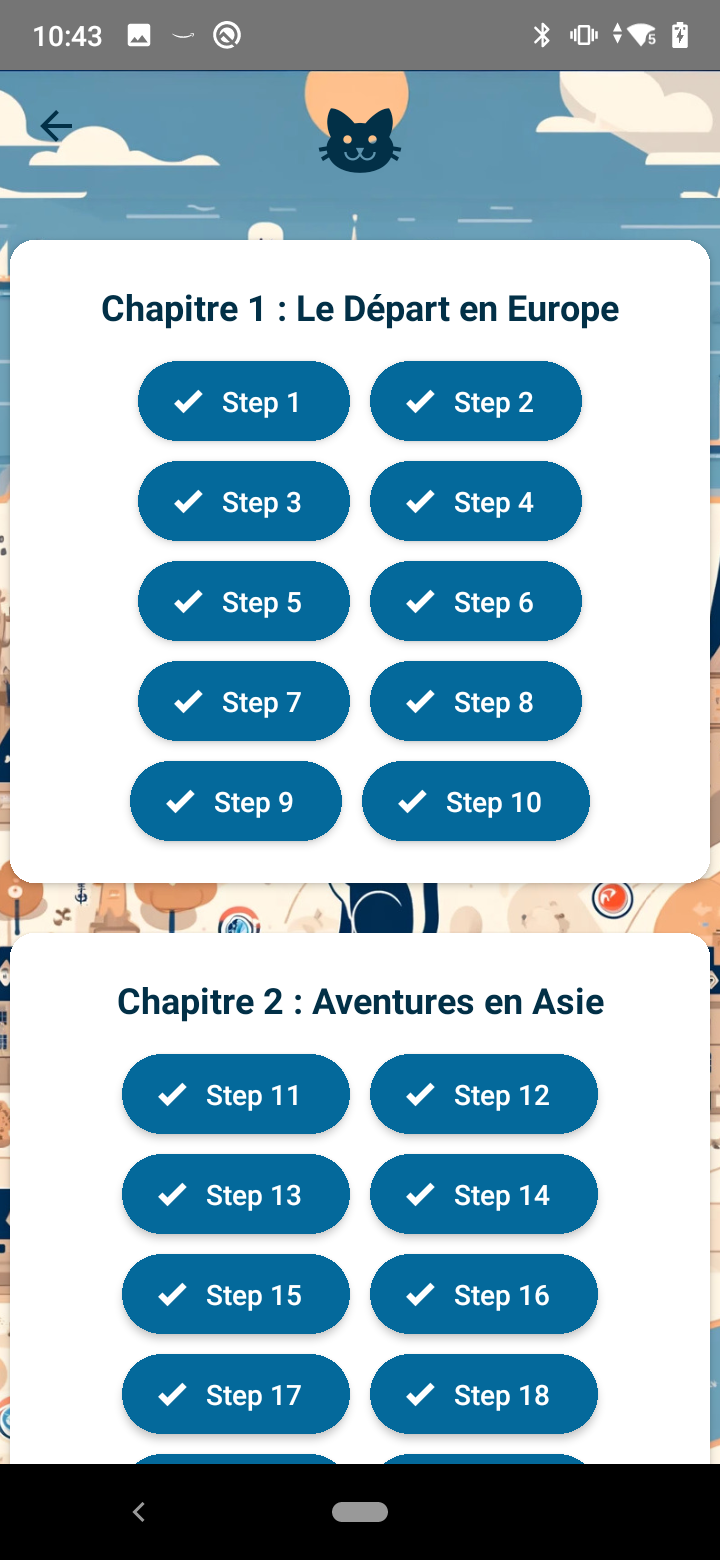Open Step 13
The height and width of the screenshot is (1560, 720).
tap(236, 1195)
